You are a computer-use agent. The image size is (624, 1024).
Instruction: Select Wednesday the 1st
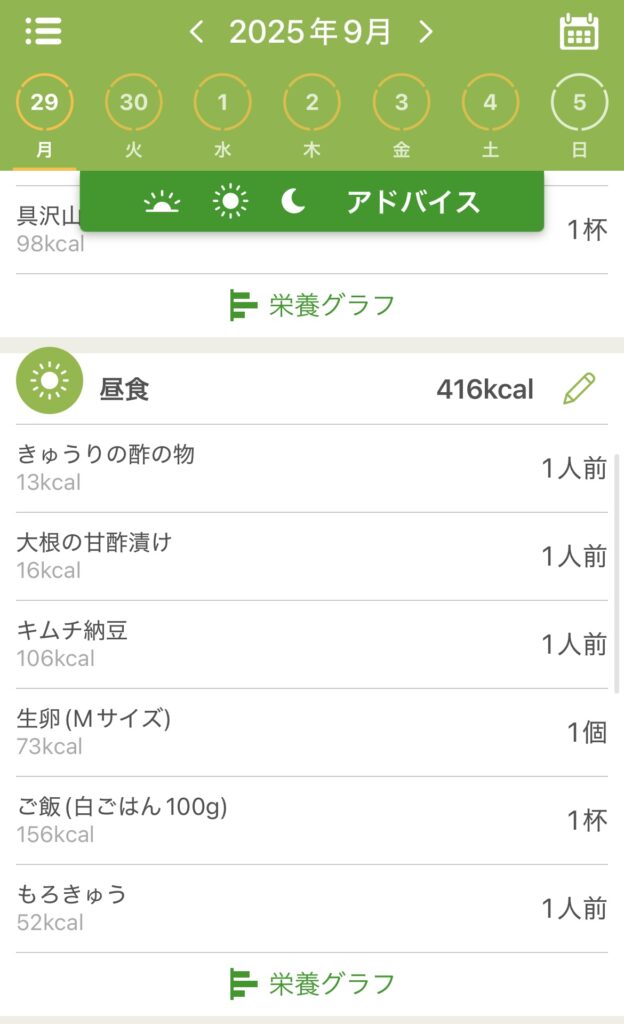223,102
